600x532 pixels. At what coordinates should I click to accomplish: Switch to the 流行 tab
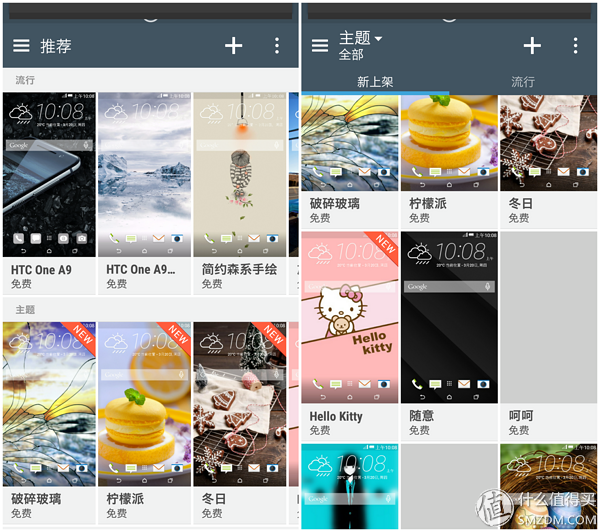pyautogui.click(x=523, y=82)
